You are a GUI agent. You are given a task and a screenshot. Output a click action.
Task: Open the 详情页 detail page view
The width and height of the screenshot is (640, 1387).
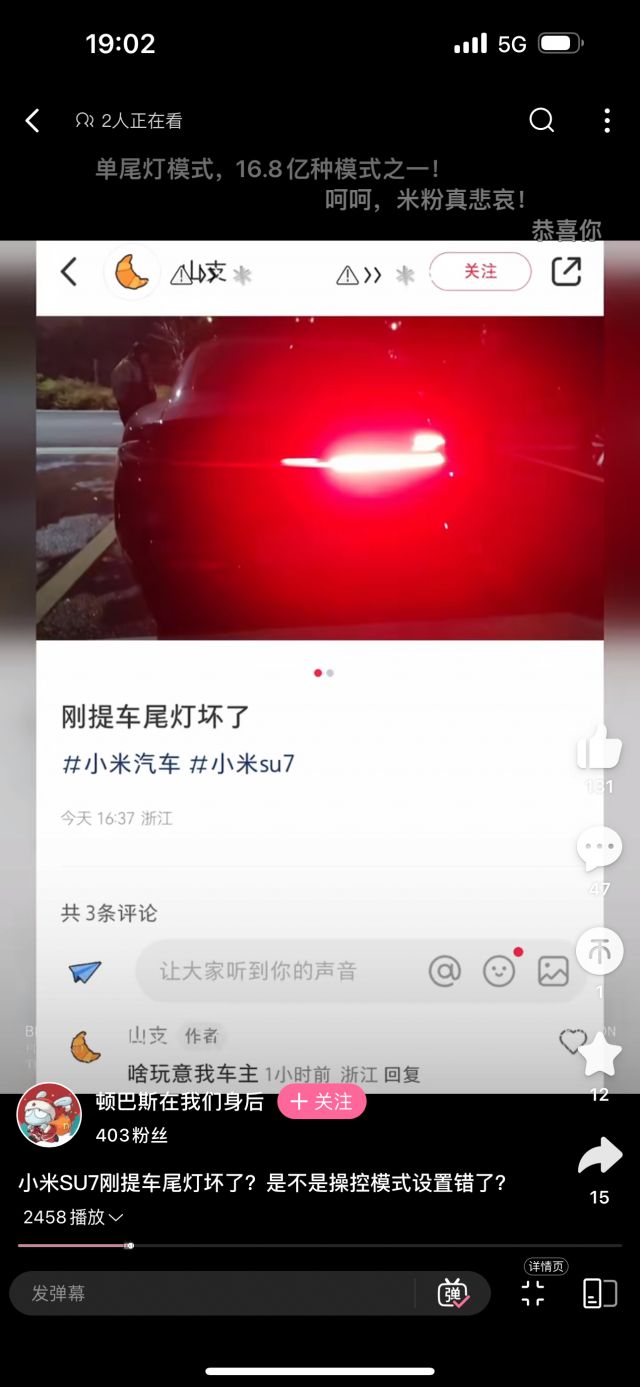click(534, 1292)
